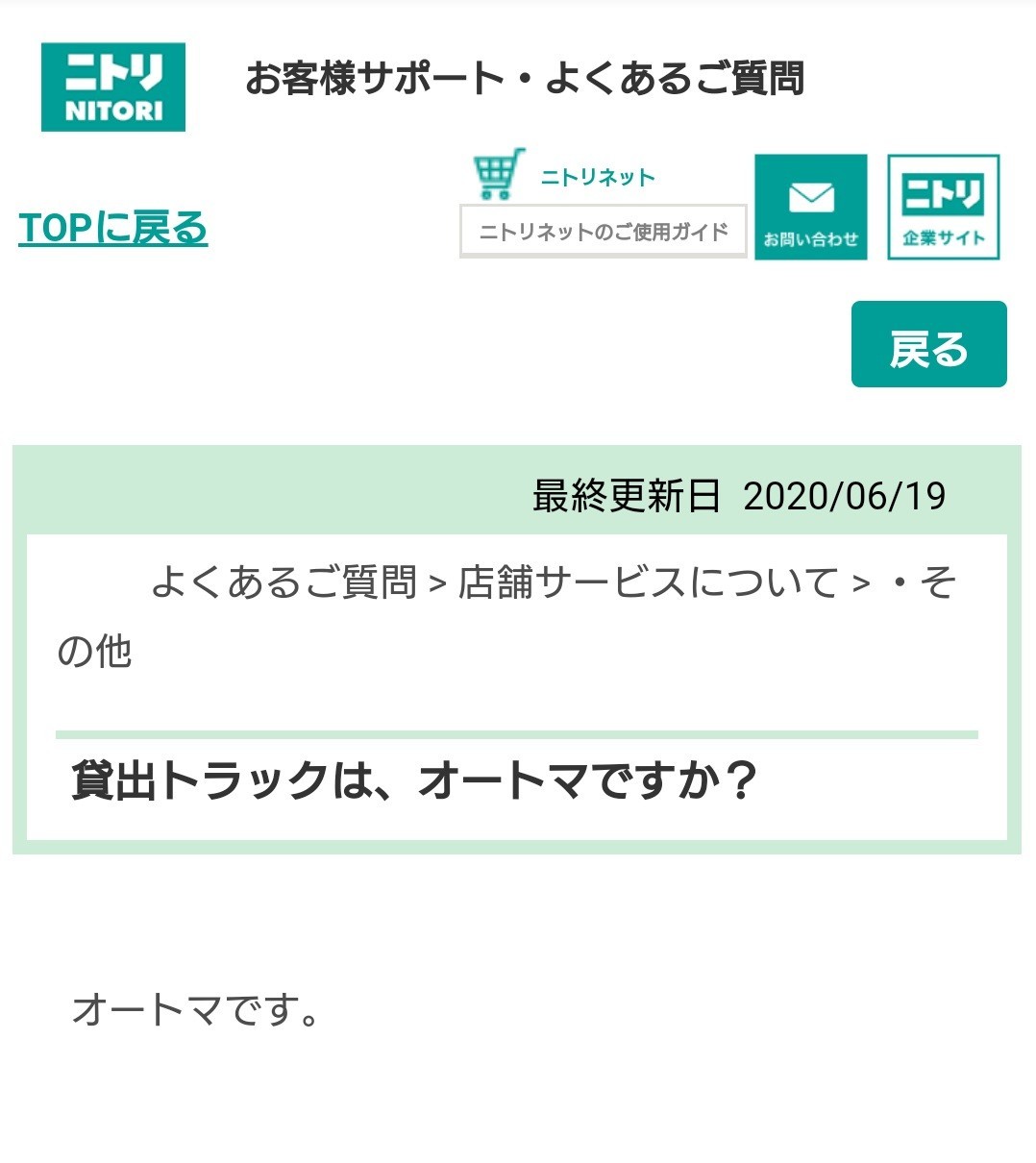Viewport: 1036px width, 1163px height.
Task: Open the お問い合わせ contact button
Action: [810, 207]
